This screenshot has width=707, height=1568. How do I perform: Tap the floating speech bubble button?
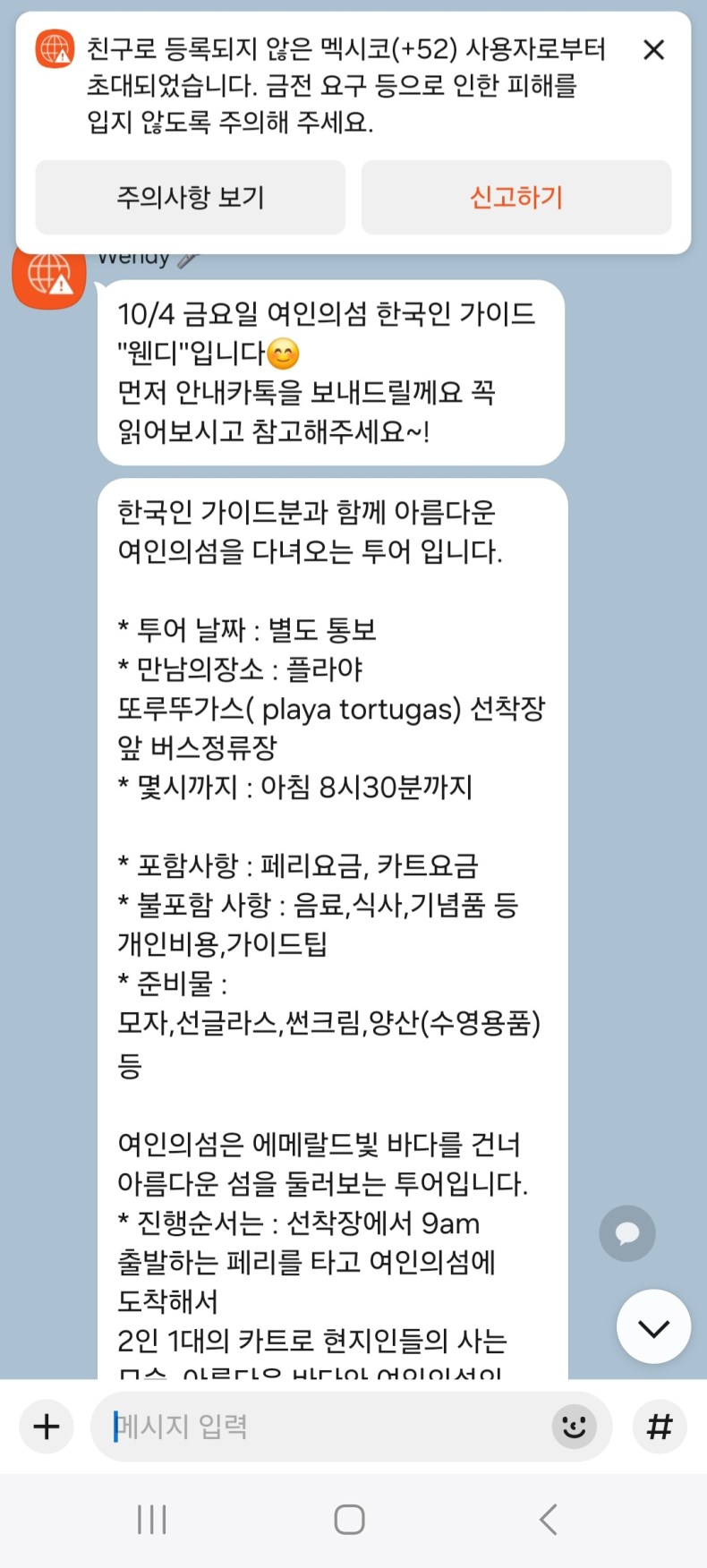tap(626, 1233)
